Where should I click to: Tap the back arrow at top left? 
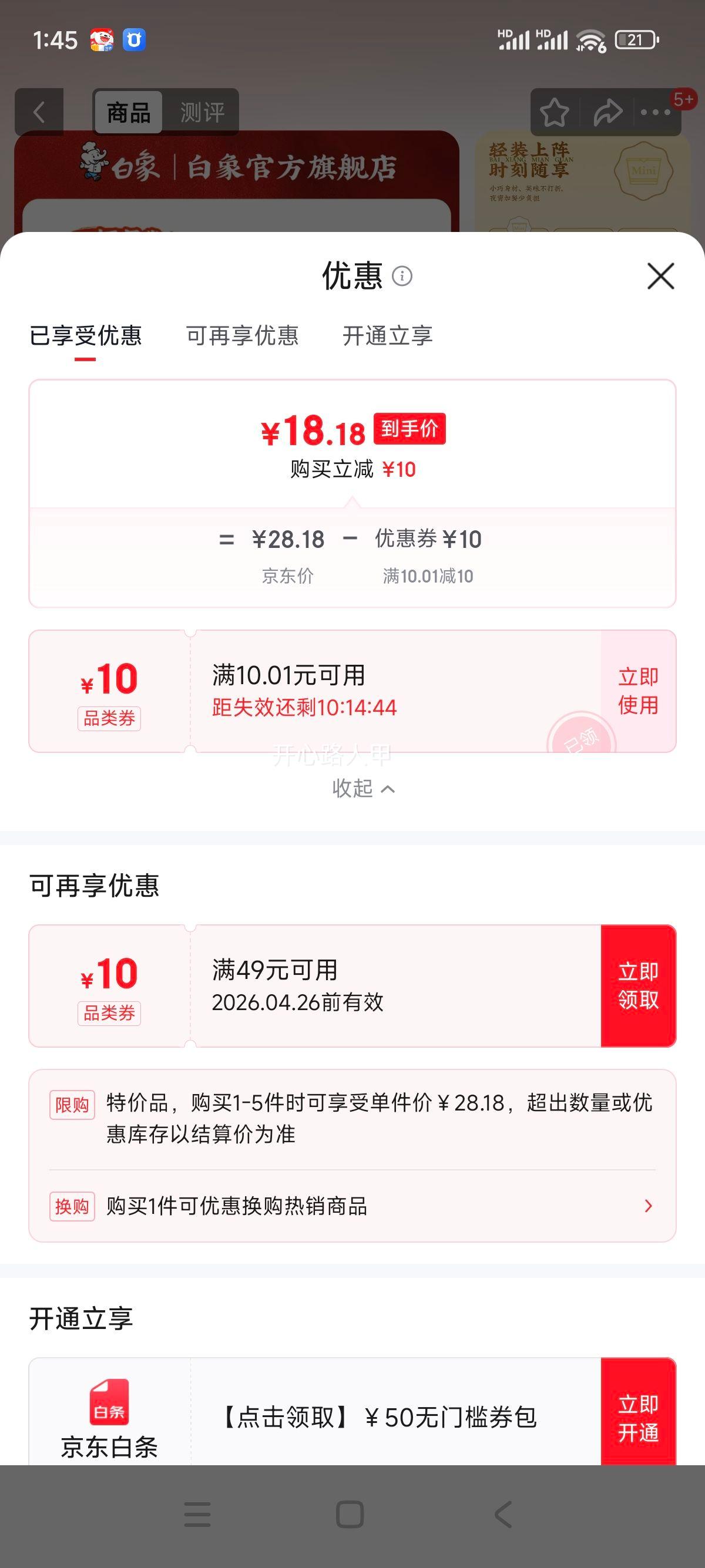click(38, 112)
